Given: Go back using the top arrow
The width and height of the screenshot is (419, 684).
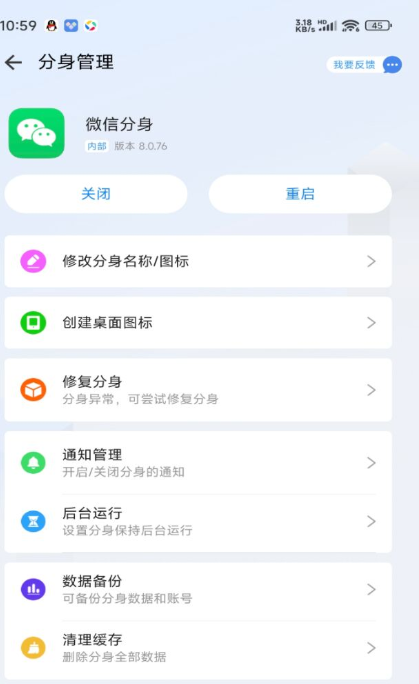Looking at the screenshot, I should (x=14, y=62).
